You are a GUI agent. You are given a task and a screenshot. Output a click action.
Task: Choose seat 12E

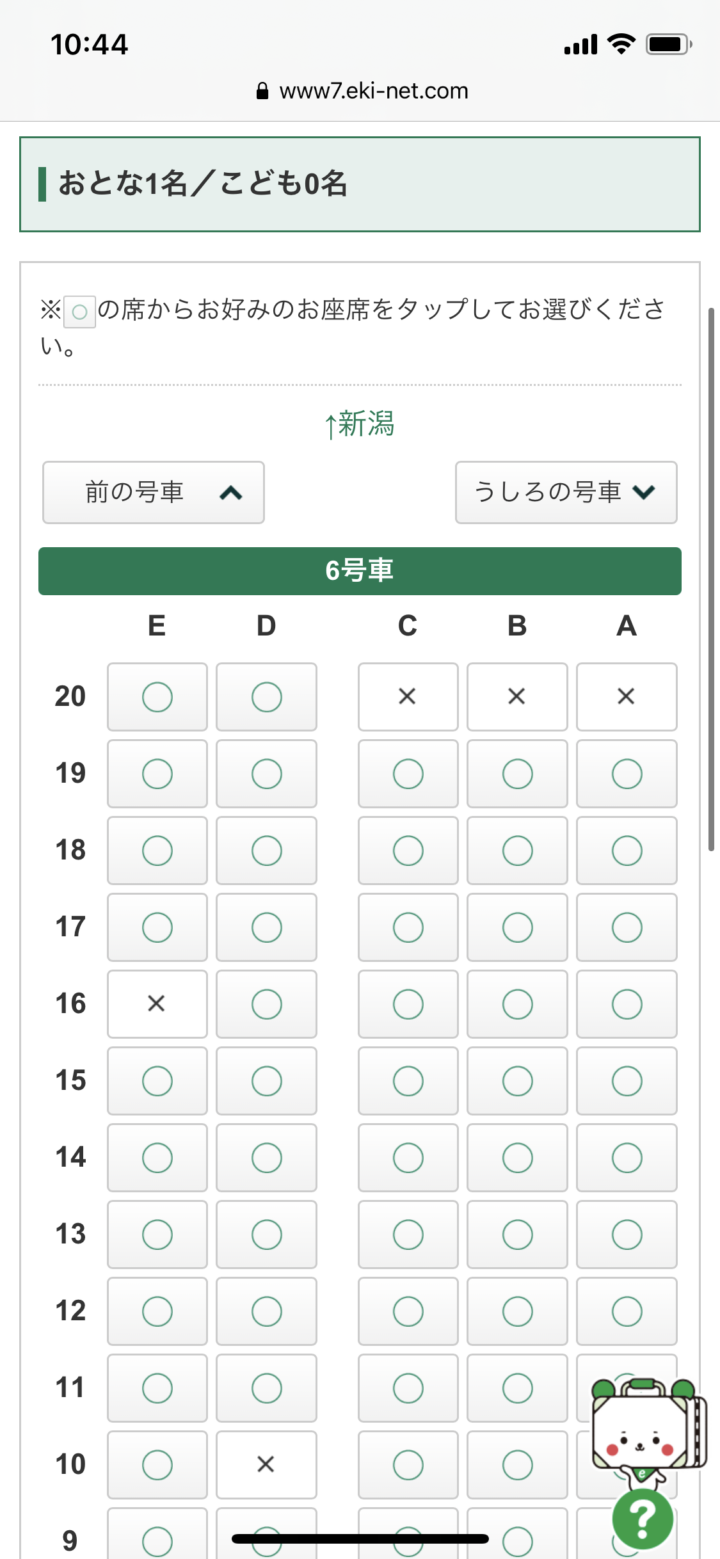pos(157,1311)
